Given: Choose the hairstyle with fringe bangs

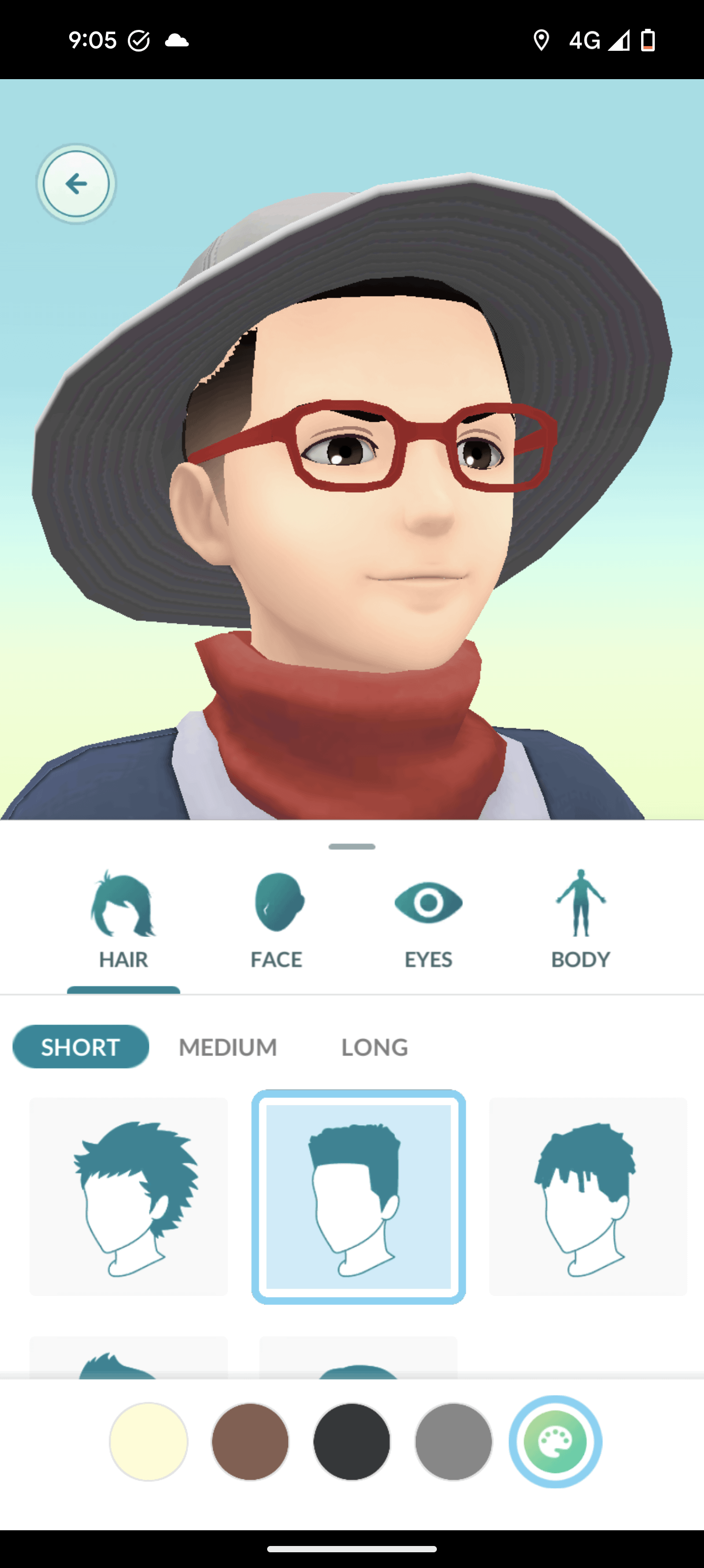Looking at the screenshot, I should (588, 1196).
